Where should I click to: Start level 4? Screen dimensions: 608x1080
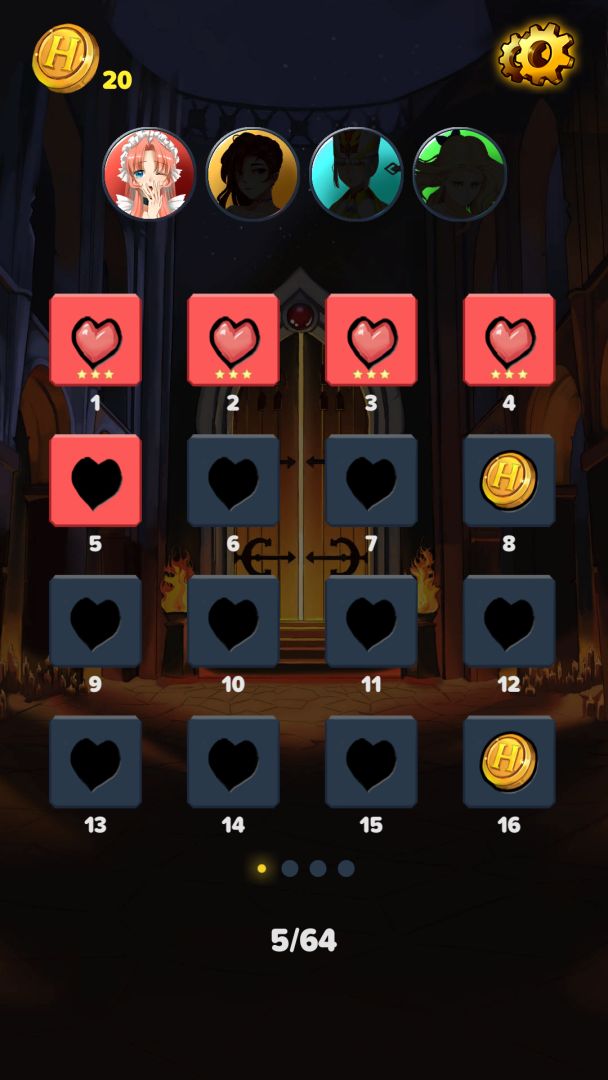click(509, 340)
